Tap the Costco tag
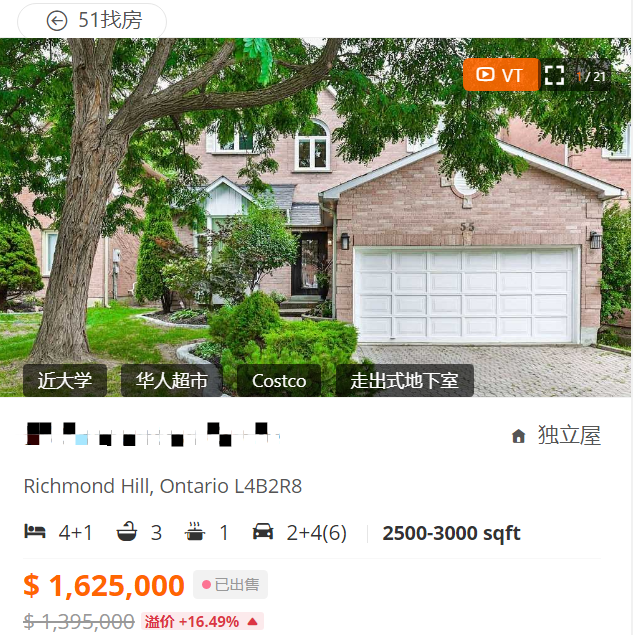 pos(279,381)
